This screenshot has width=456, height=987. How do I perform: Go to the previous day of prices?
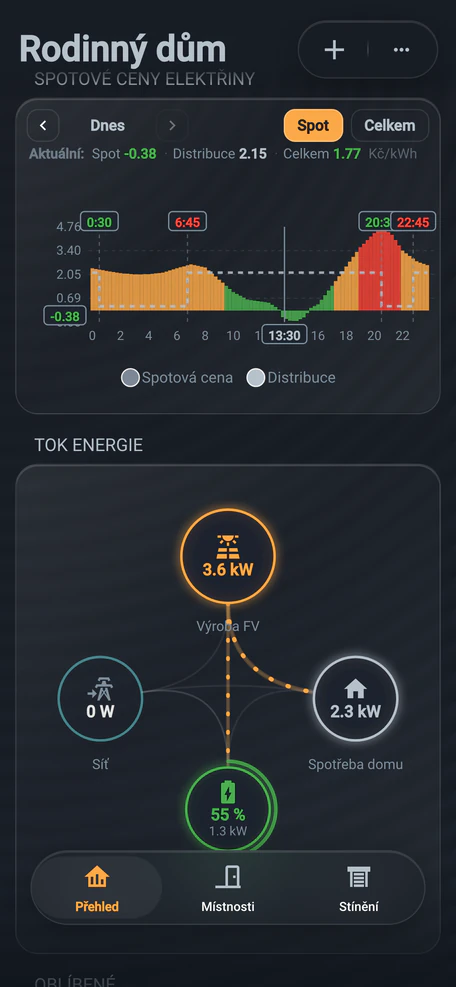[43, 125]
